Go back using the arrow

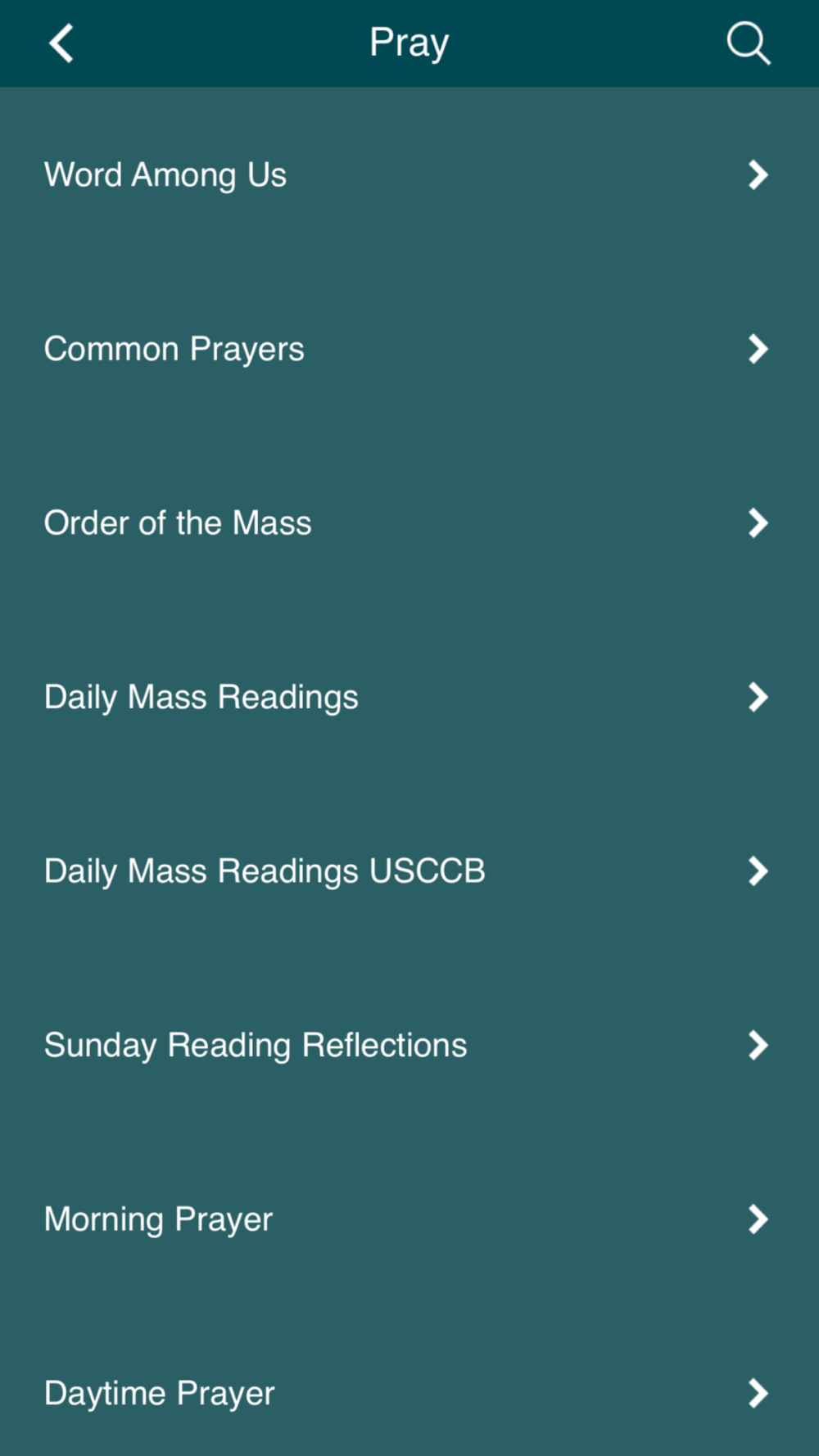tap(61, 43)
